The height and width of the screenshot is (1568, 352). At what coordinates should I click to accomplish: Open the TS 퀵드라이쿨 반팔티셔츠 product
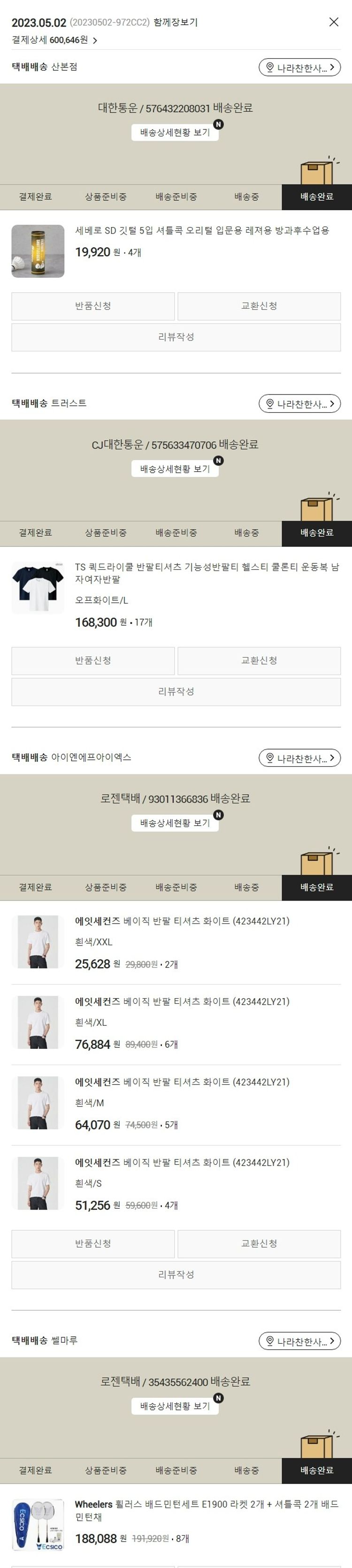click(207, 573)
